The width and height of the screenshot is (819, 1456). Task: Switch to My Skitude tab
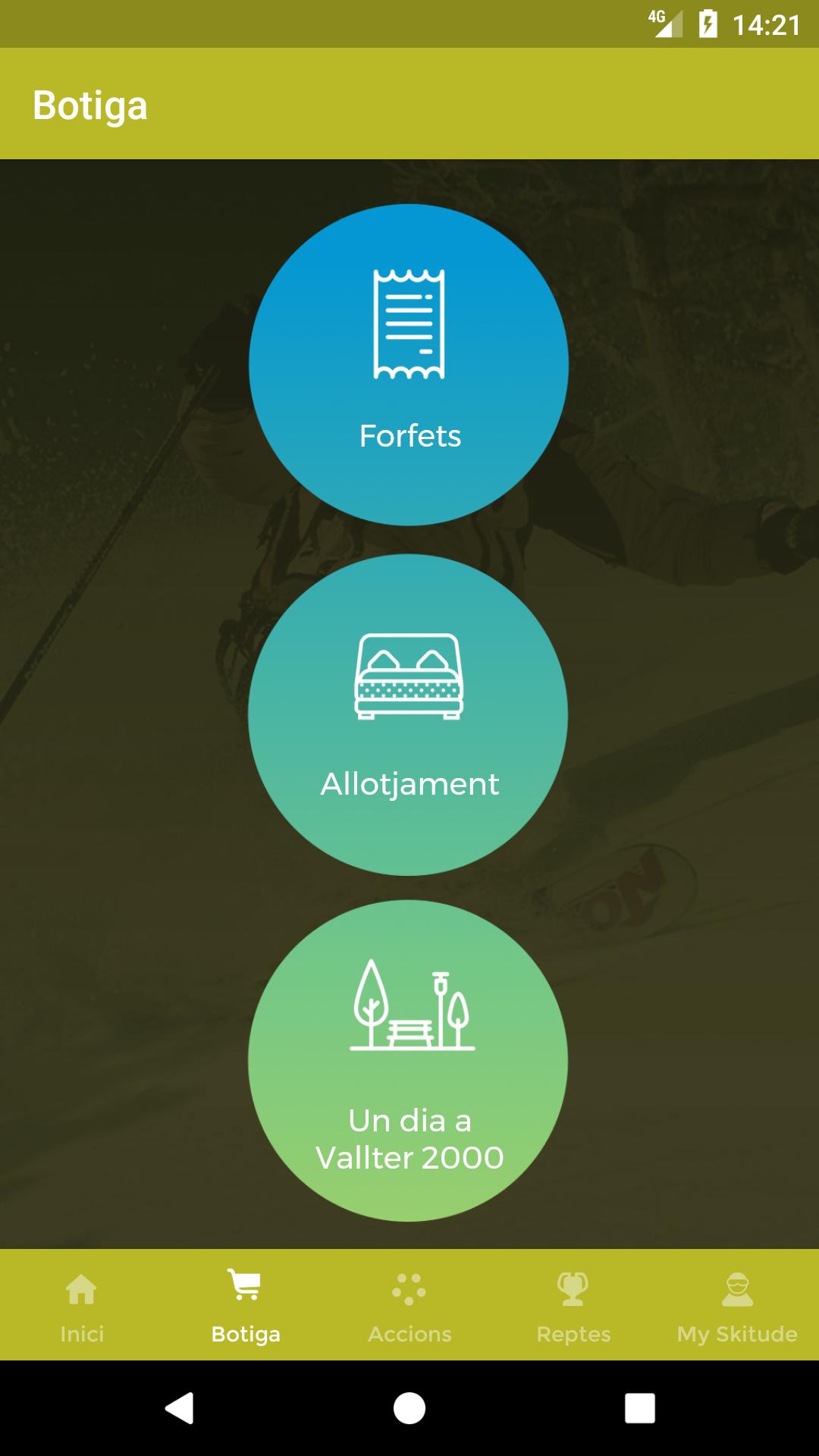click(737, 1305)
